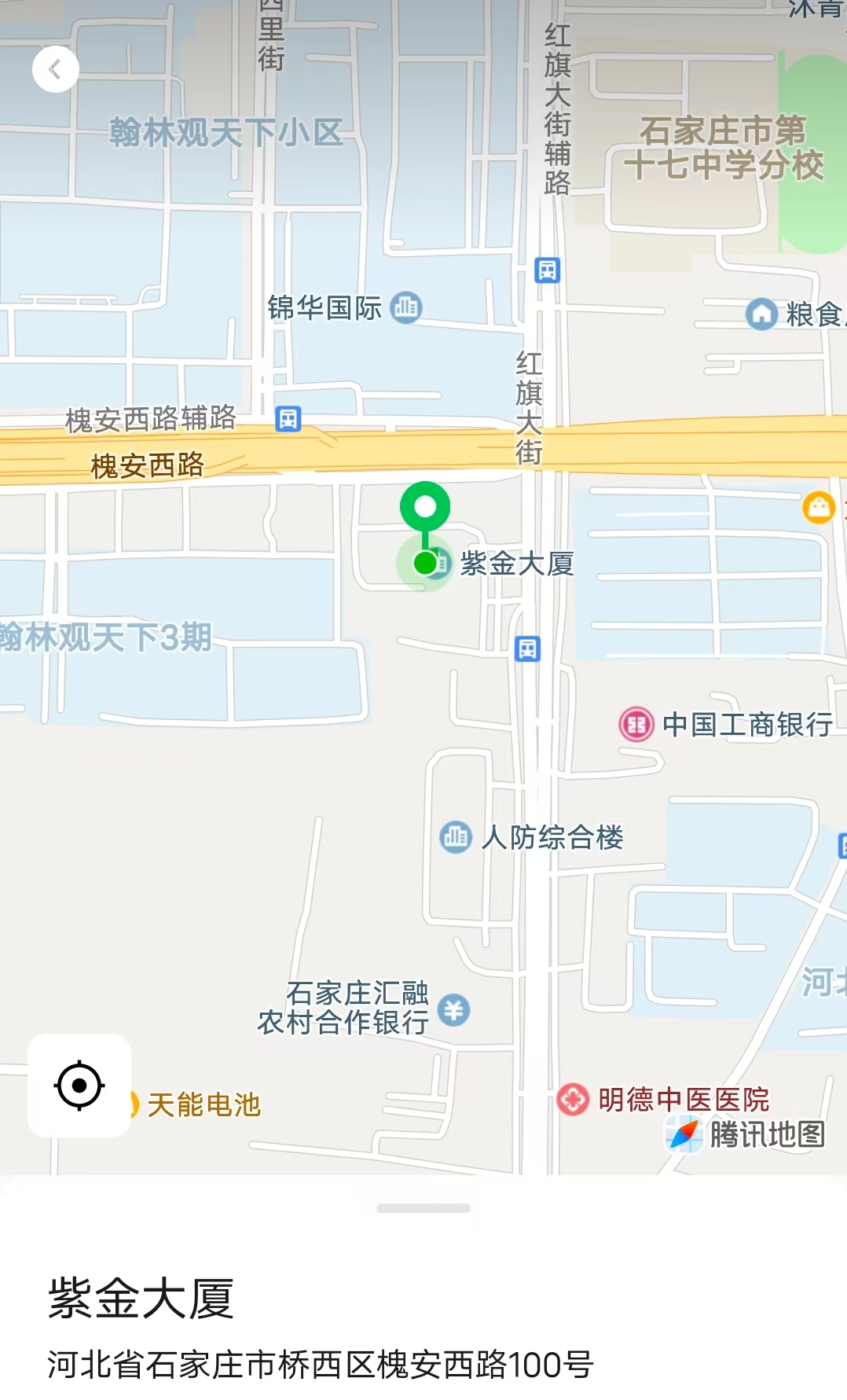Tap the bottom sheet drag handle

pyautogui.click(x=423, y=1208)
